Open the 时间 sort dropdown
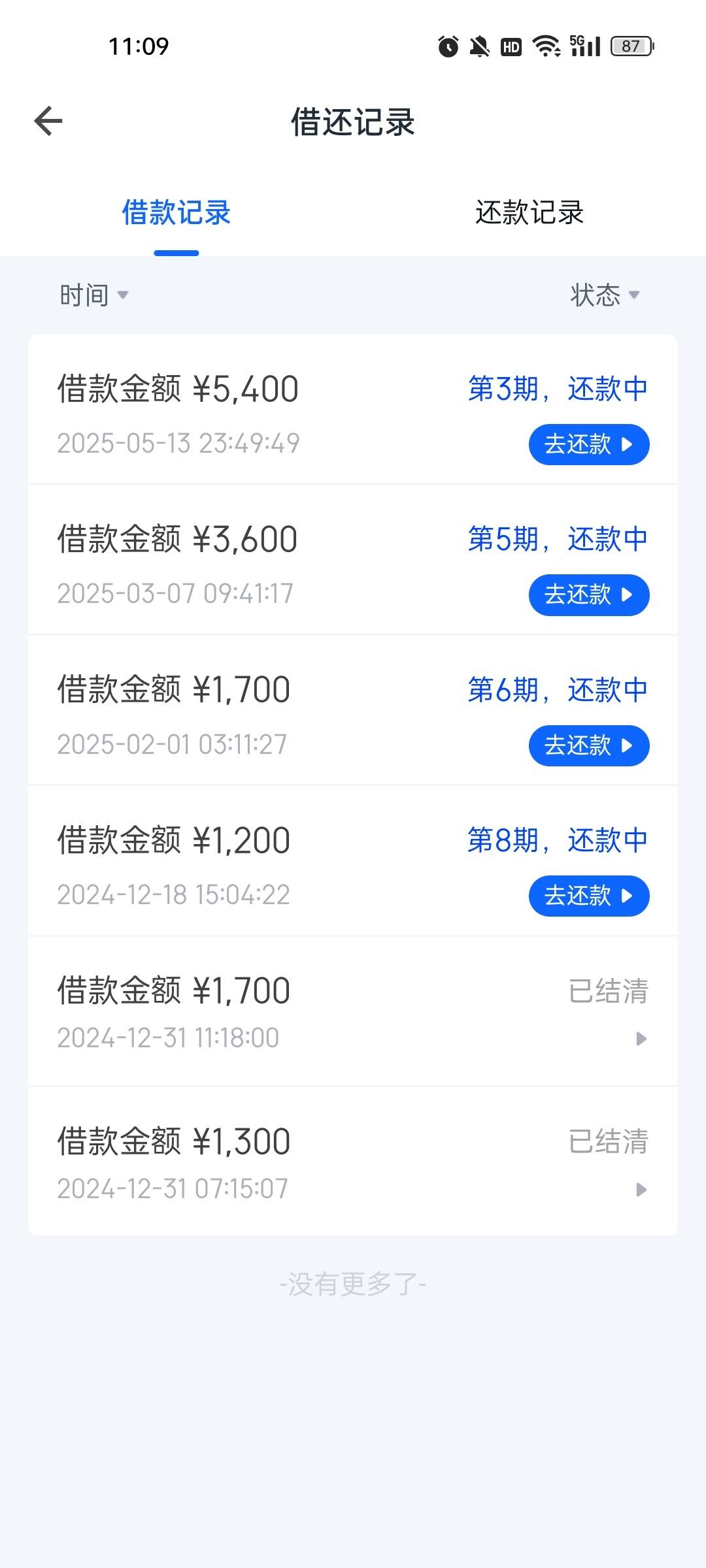Image resolution: width=706 pixels, height=1568 pixels. click(94, 295)
